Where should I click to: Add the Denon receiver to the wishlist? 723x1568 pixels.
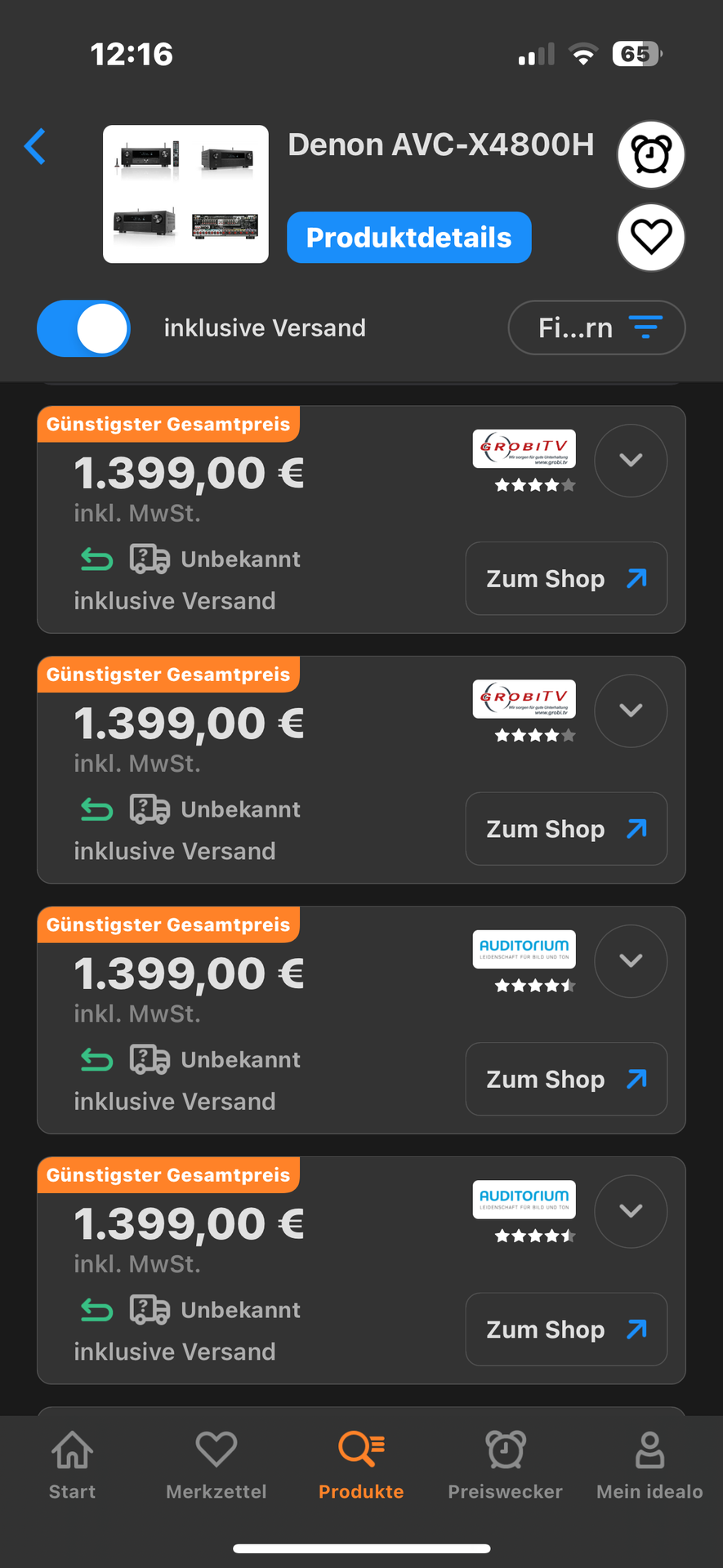[650, 238]
